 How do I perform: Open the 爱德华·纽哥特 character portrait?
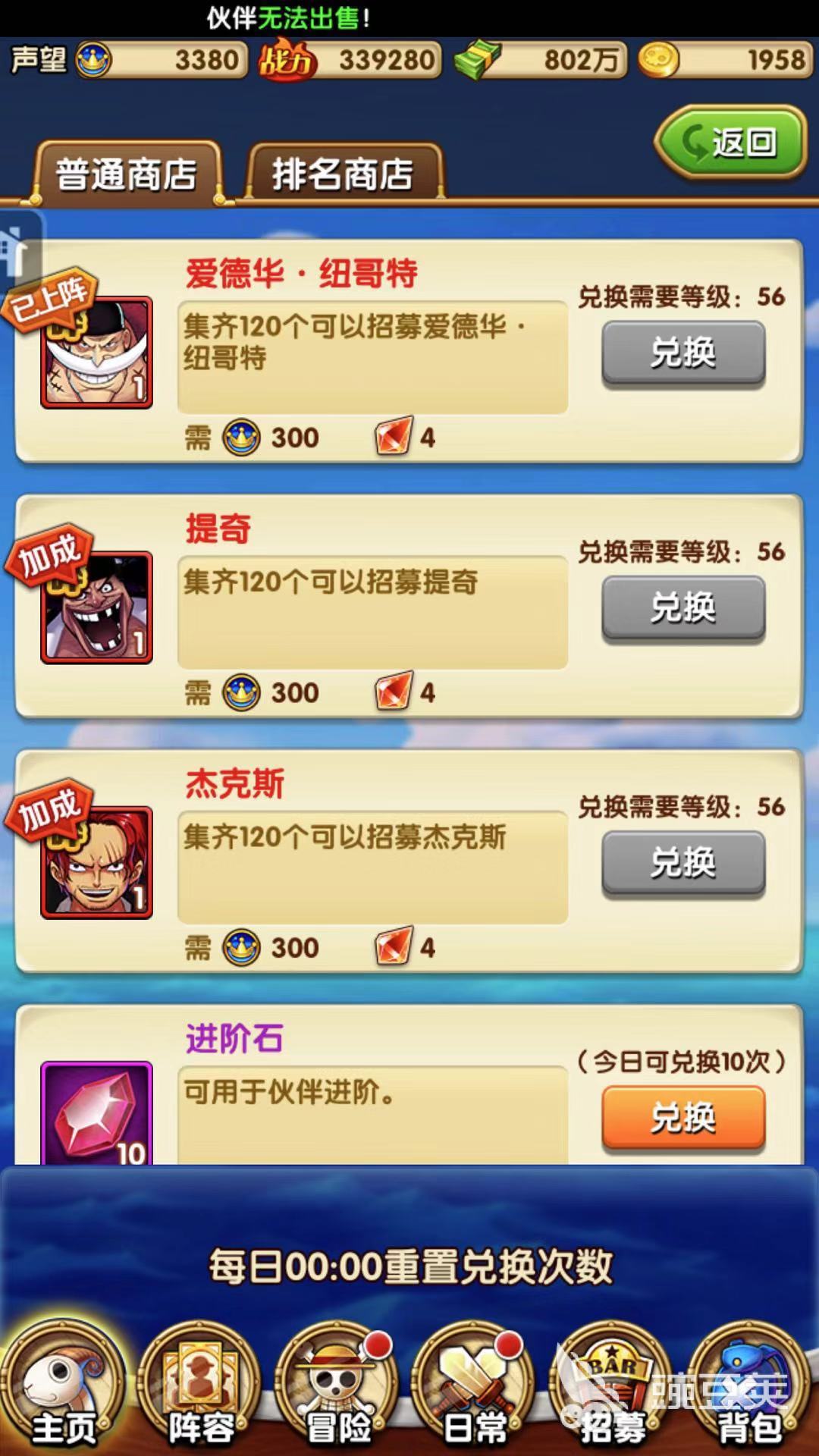(x=96, y=353)
